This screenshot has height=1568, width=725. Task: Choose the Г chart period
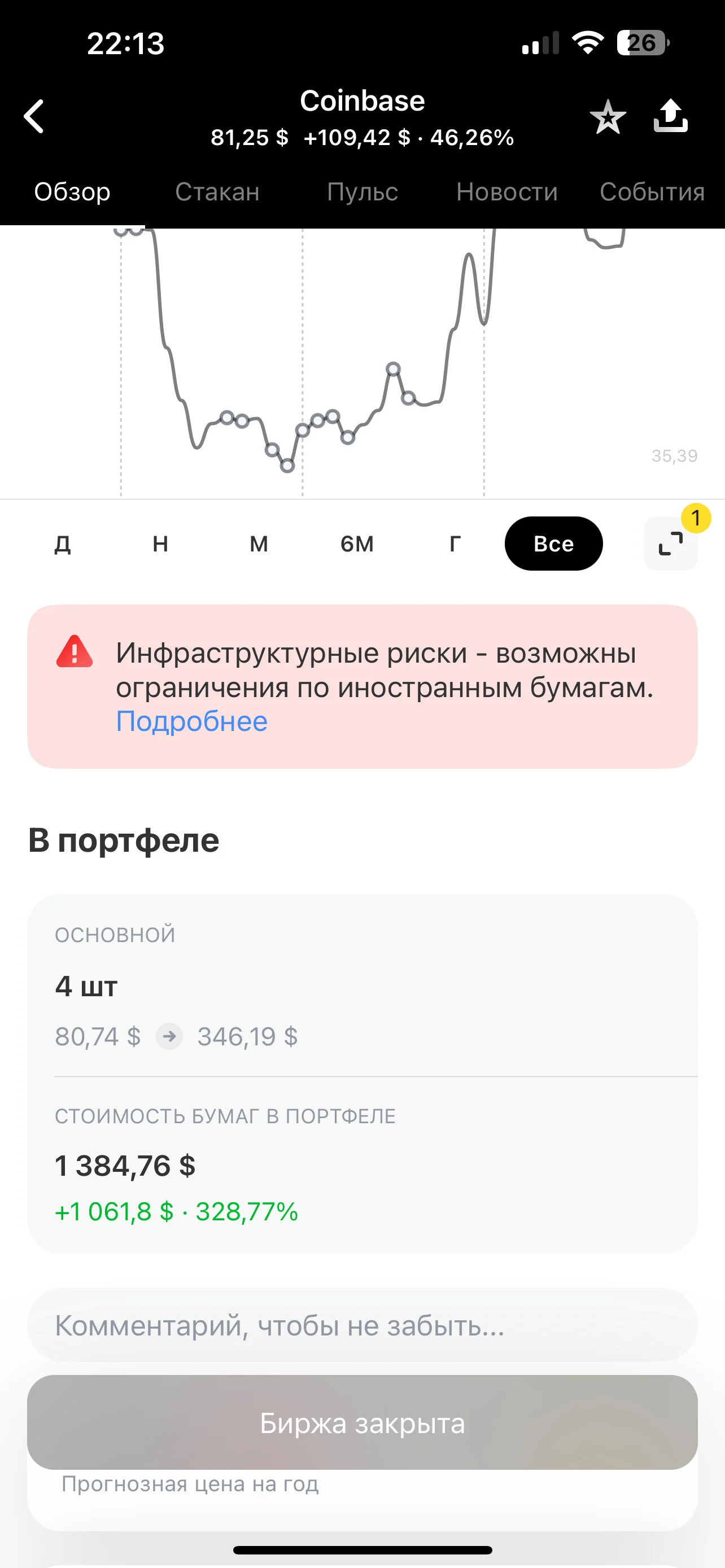click(x=455, y=543)
